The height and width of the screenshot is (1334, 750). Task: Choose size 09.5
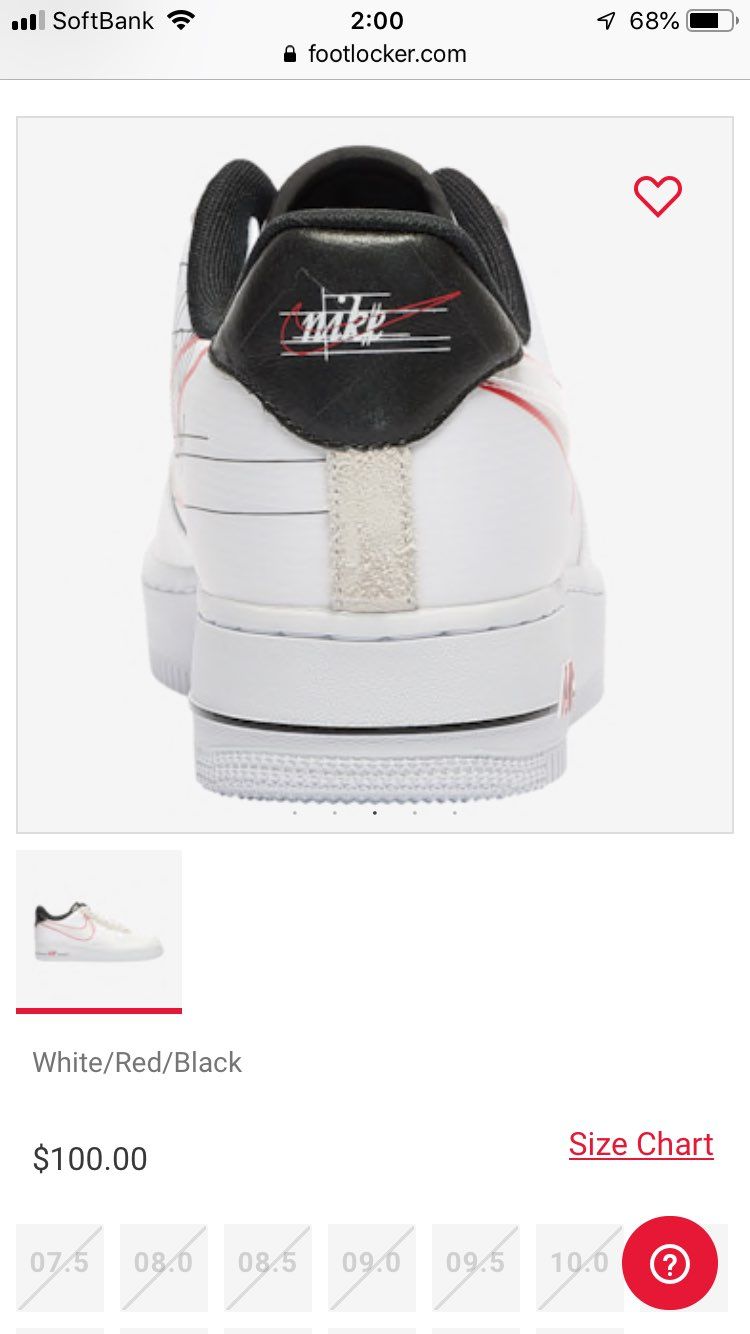click(x=476, y=1268)
